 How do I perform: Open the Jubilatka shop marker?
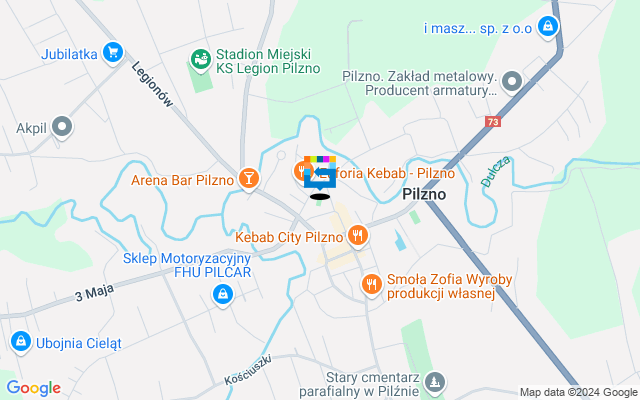click(x=113, y=51)
